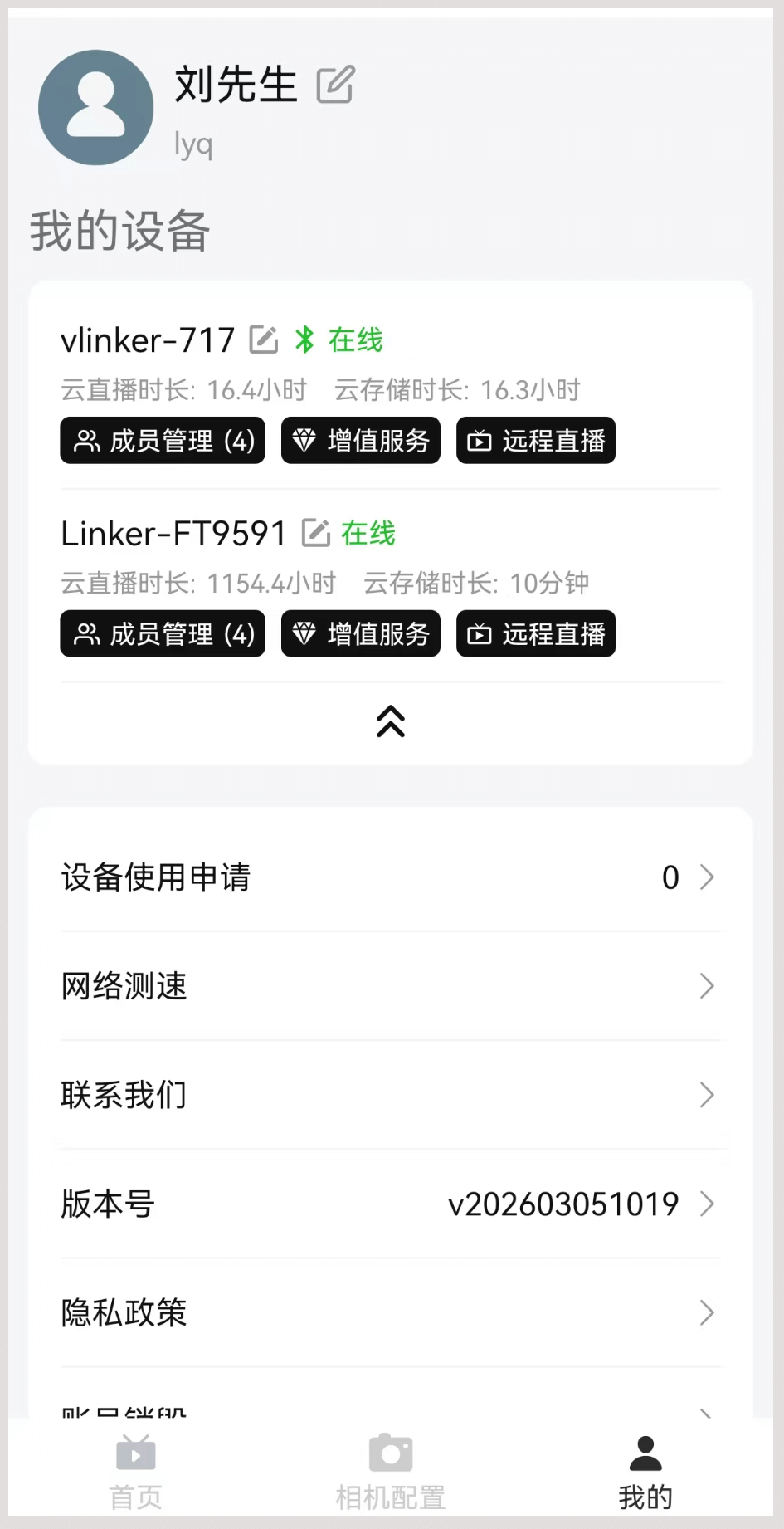Open 隐私政策 via its chevron arrow
Viewport: 784px width, 1529px height.
pos(707,1313)
